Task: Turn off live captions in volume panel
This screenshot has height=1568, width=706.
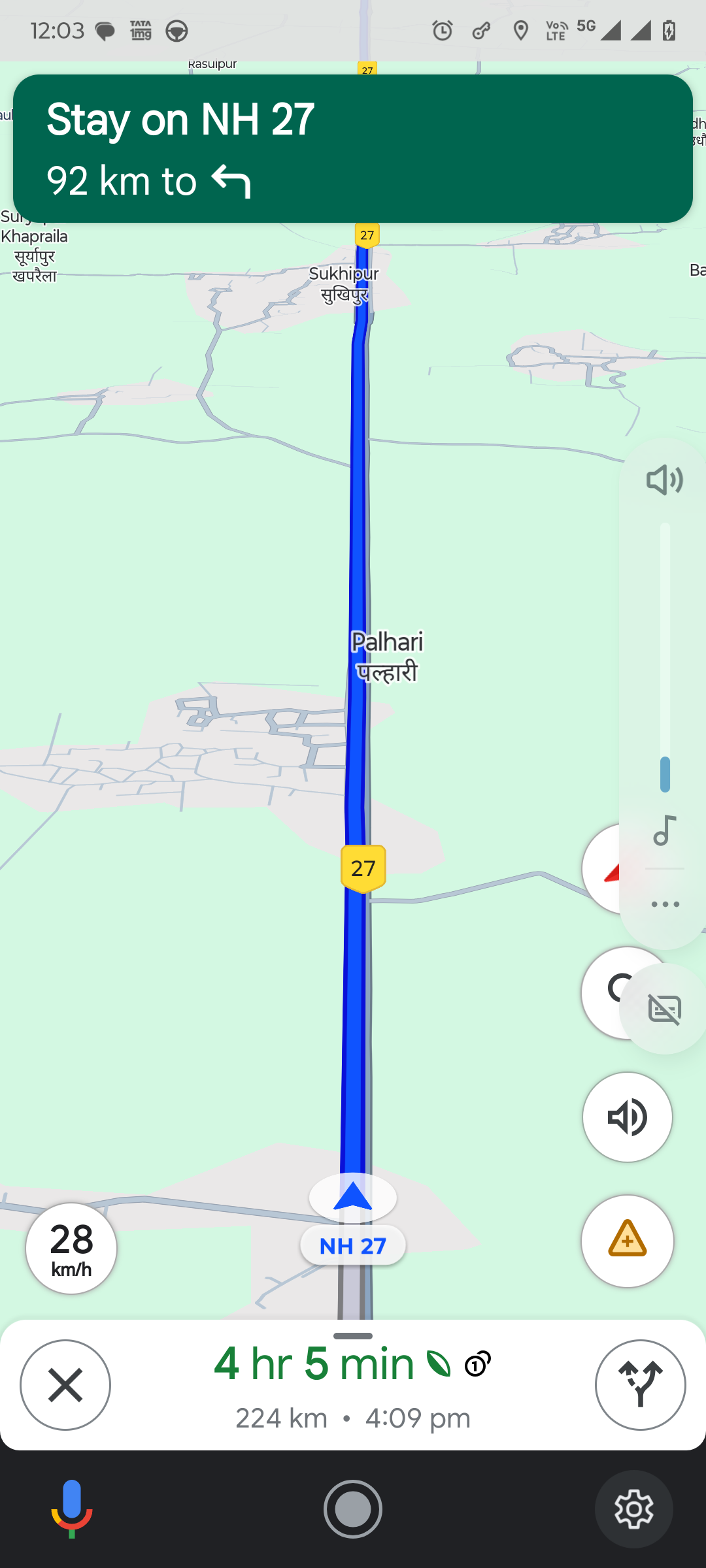Action: 665,1009
